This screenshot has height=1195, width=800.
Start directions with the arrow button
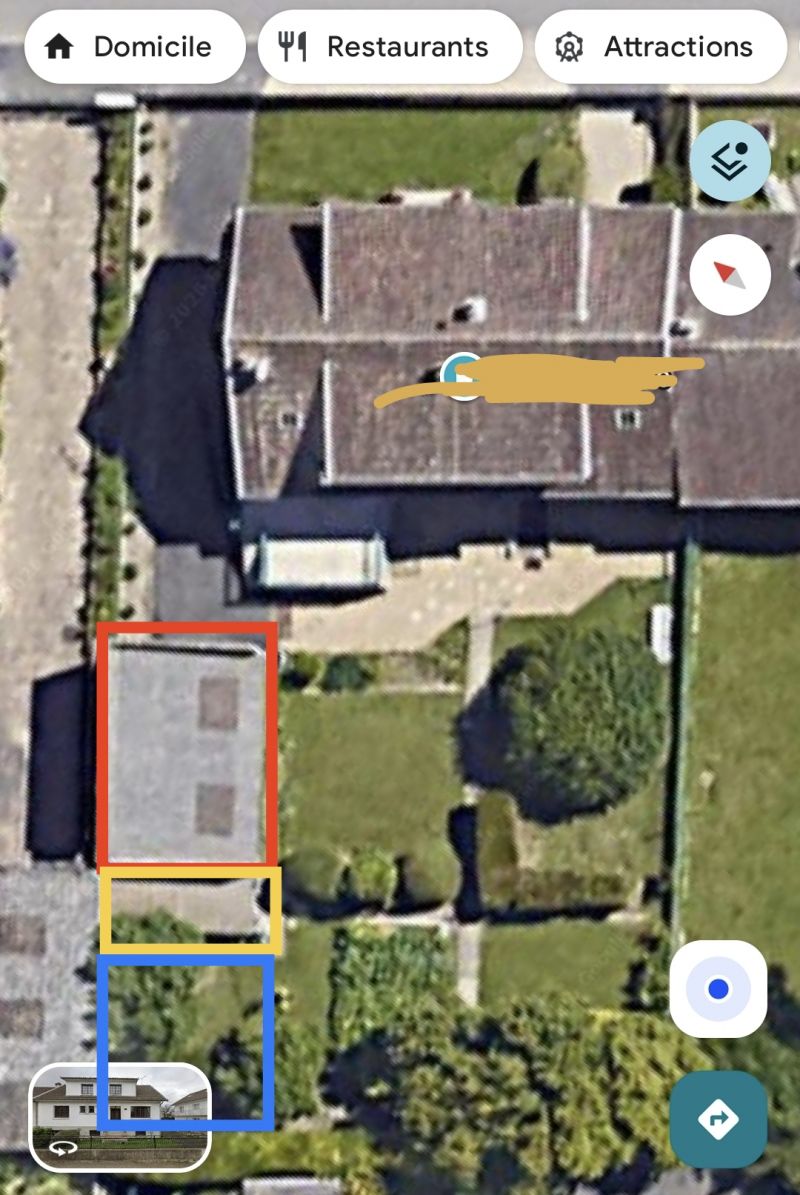click(718, 1119)
